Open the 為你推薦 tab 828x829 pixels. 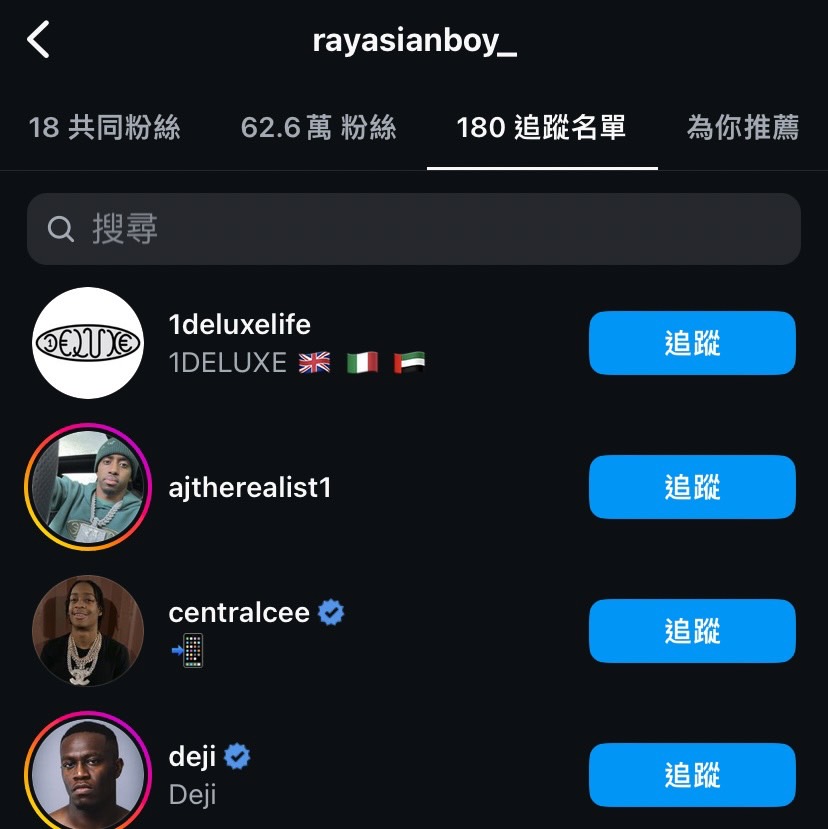tap(742, 127)
